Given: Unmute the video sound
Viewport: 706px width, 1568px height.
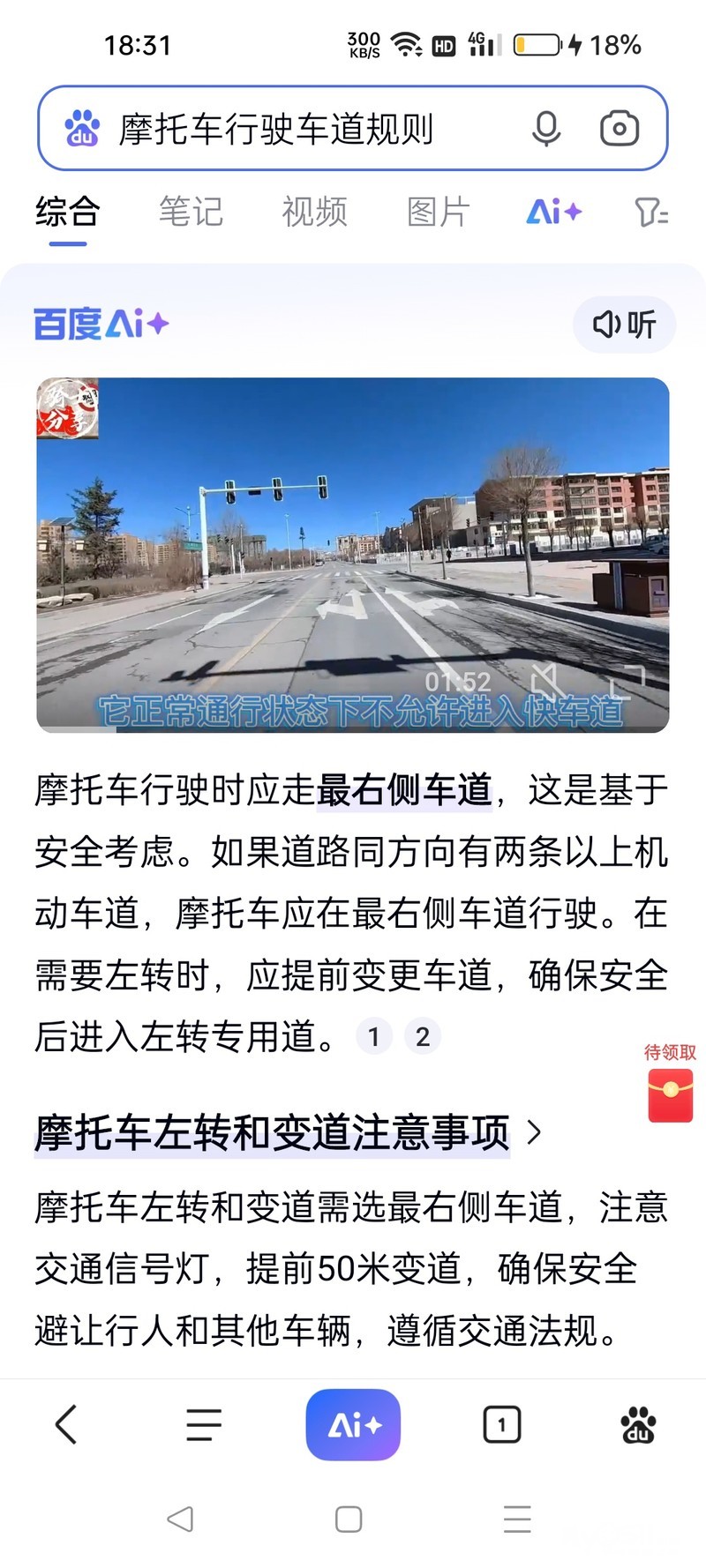Looking at the screenshot, I should point(546,682).
